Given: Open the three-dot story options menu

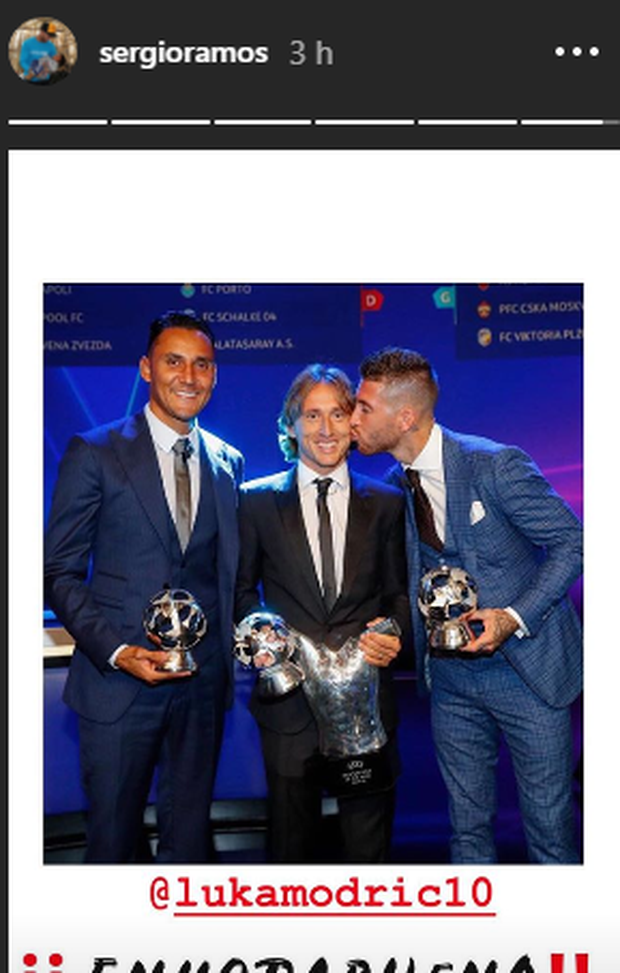Looking at the screenshot, I should (x=576, y=52).
